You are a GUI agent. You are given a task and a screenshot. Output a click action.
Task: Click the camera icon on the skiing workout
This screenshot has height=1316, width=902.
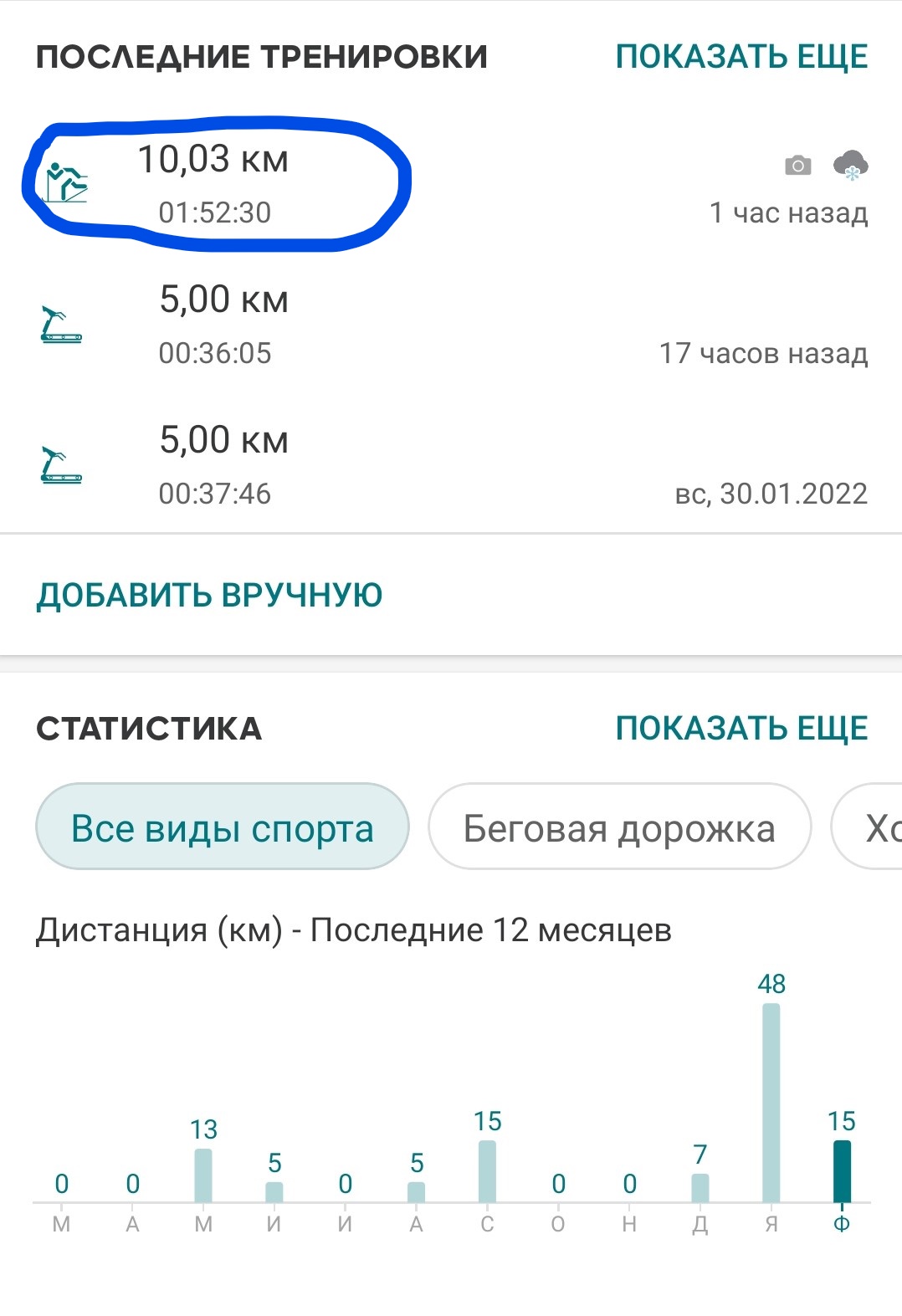(799, 167)
